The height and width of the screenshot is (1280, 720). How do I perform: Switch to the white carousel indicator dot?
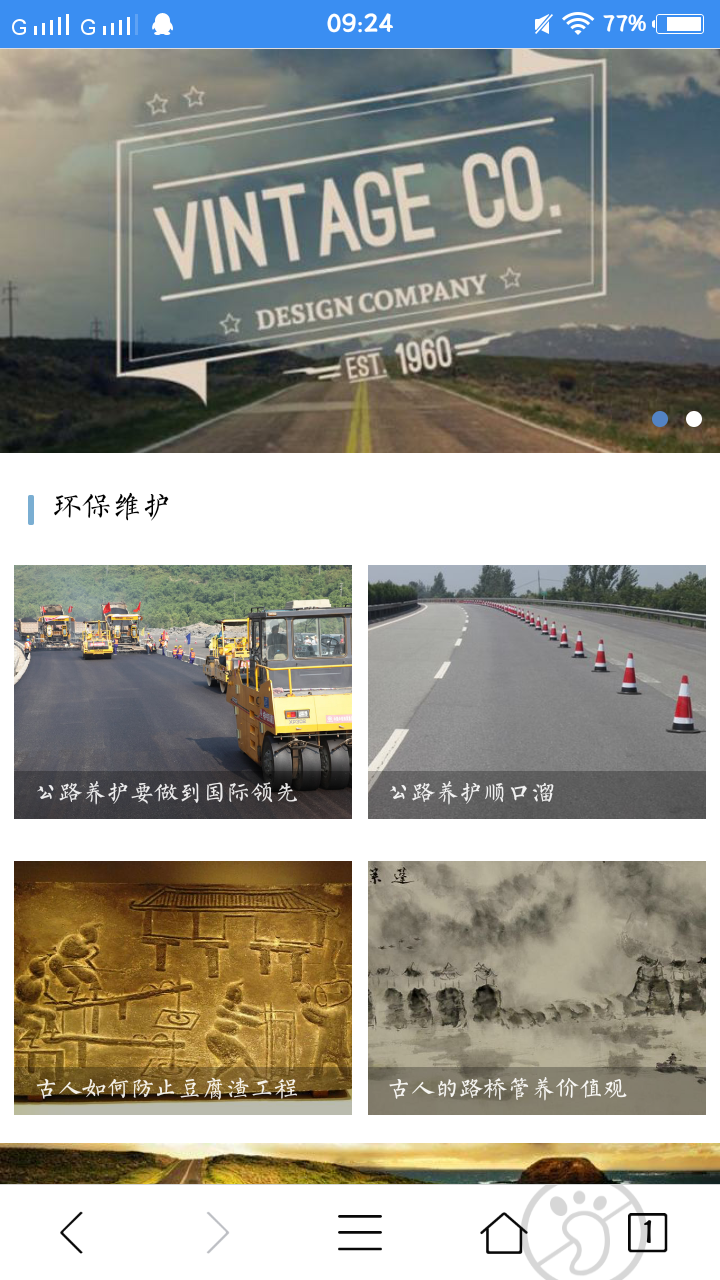694,419
